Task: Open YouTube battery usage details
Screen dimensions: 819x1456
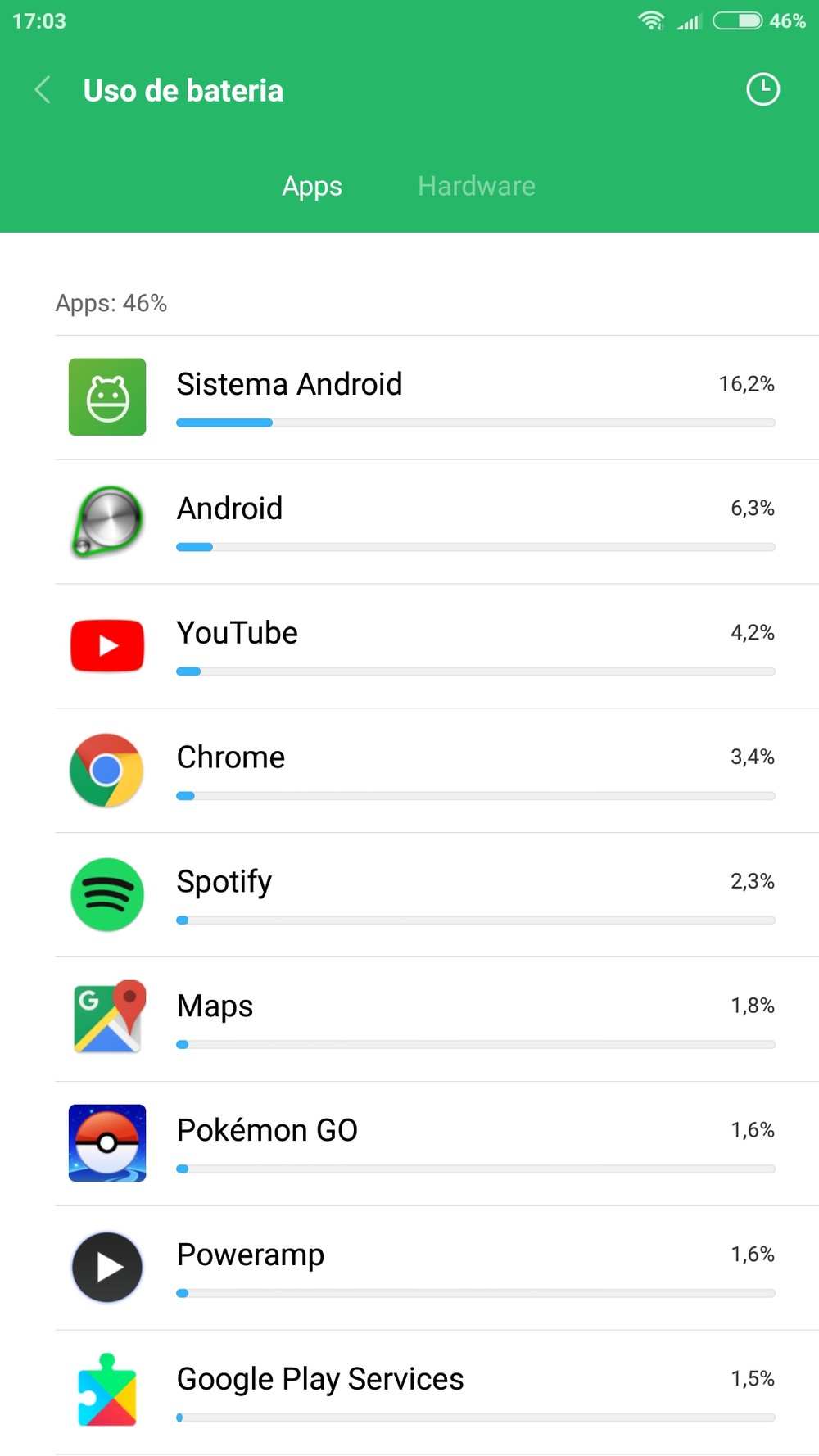Action: coord(437,647)
